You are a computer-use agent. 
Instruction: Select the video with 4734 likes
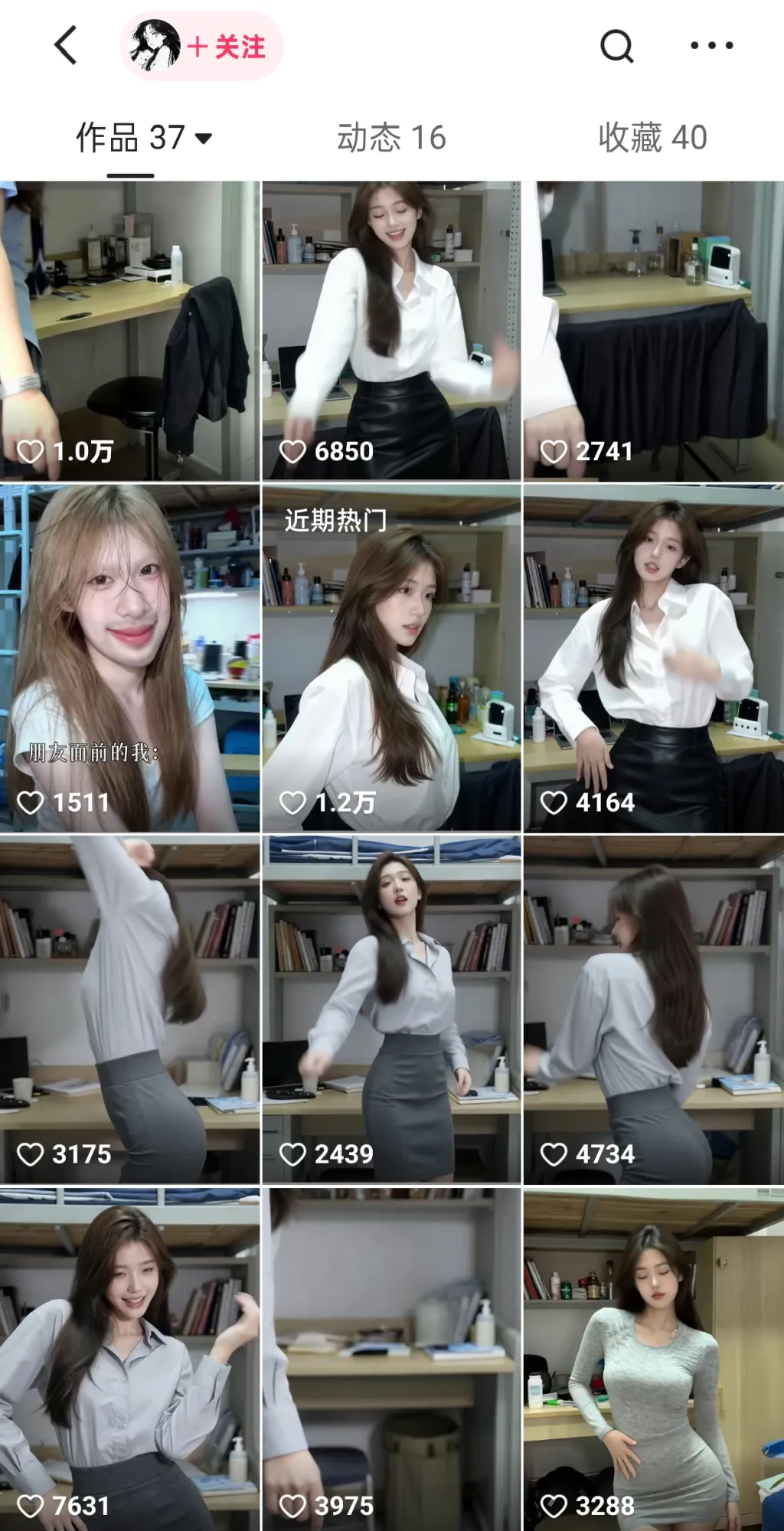click(653, 1009)
